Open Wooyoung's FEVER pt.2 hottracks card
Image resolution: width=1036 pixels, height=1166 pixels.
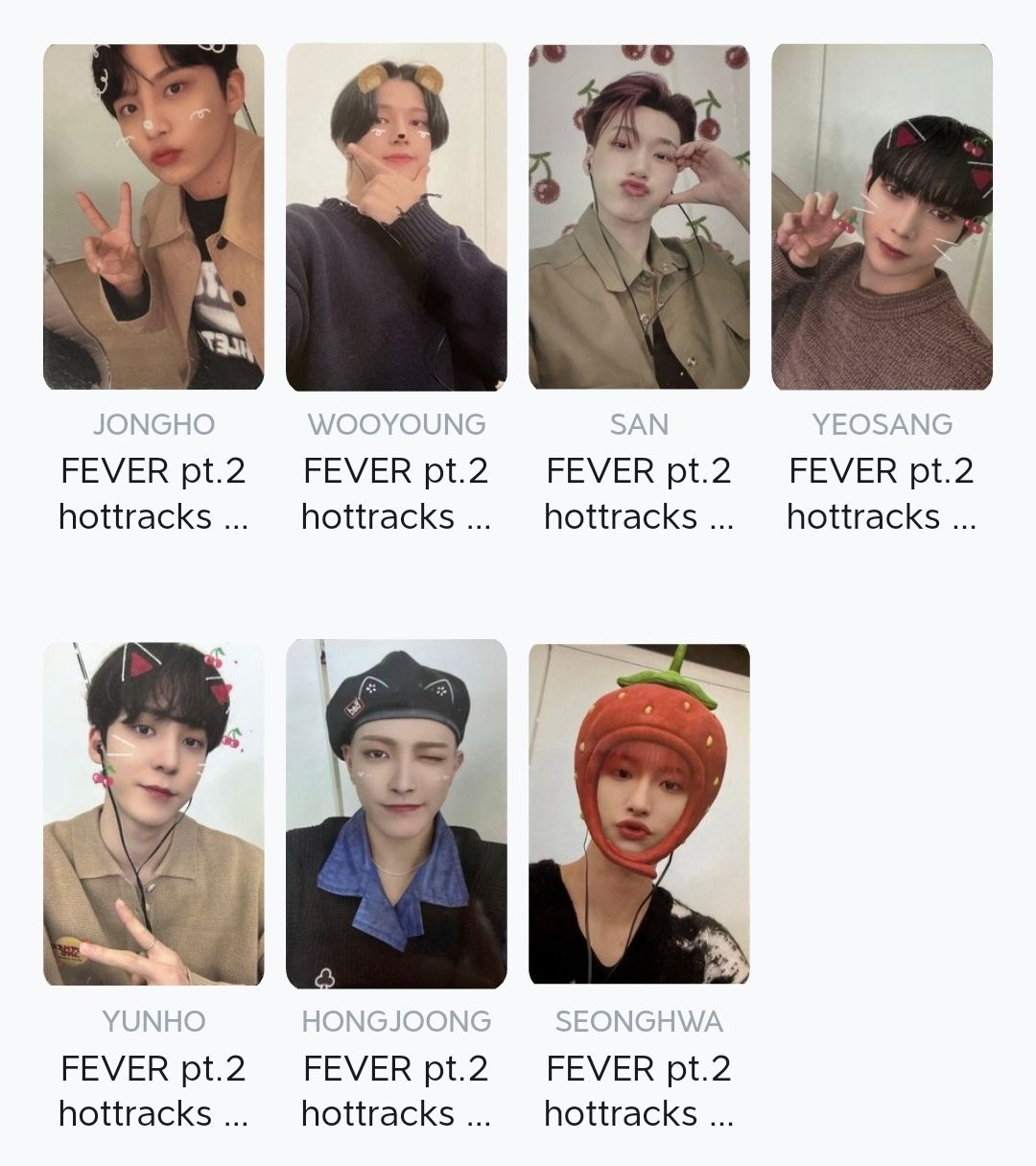tap(396, 218)
